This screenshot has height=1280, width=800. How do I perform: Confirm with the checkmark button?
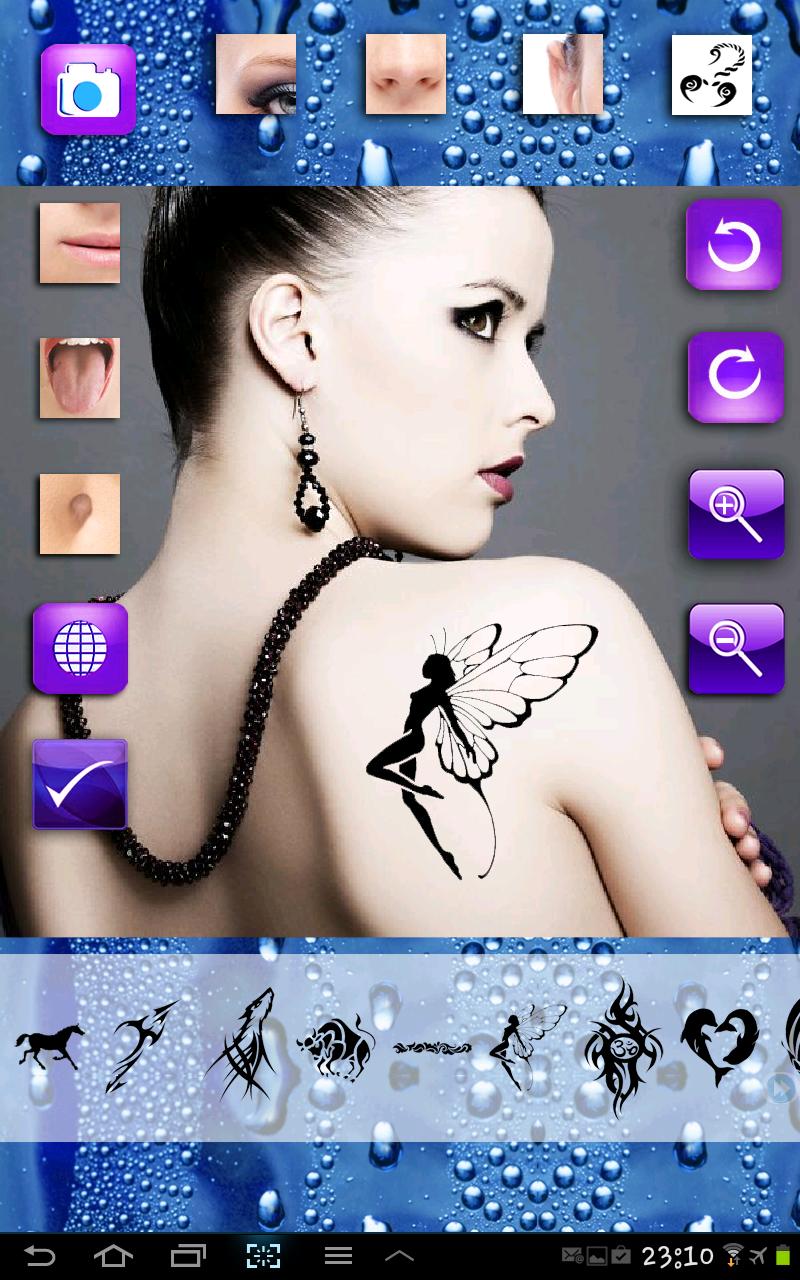pos(81,784)
